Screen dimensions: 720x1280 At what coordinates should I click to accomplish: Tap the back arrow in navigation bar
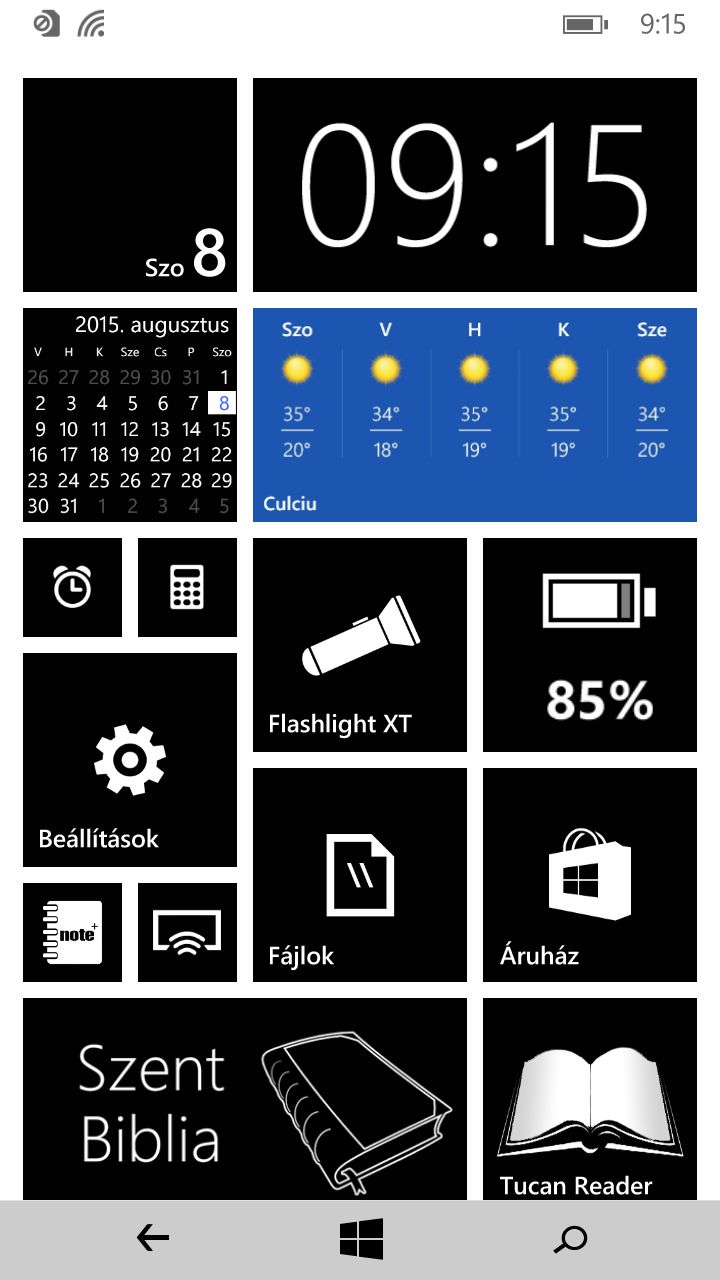(153, 1240)
